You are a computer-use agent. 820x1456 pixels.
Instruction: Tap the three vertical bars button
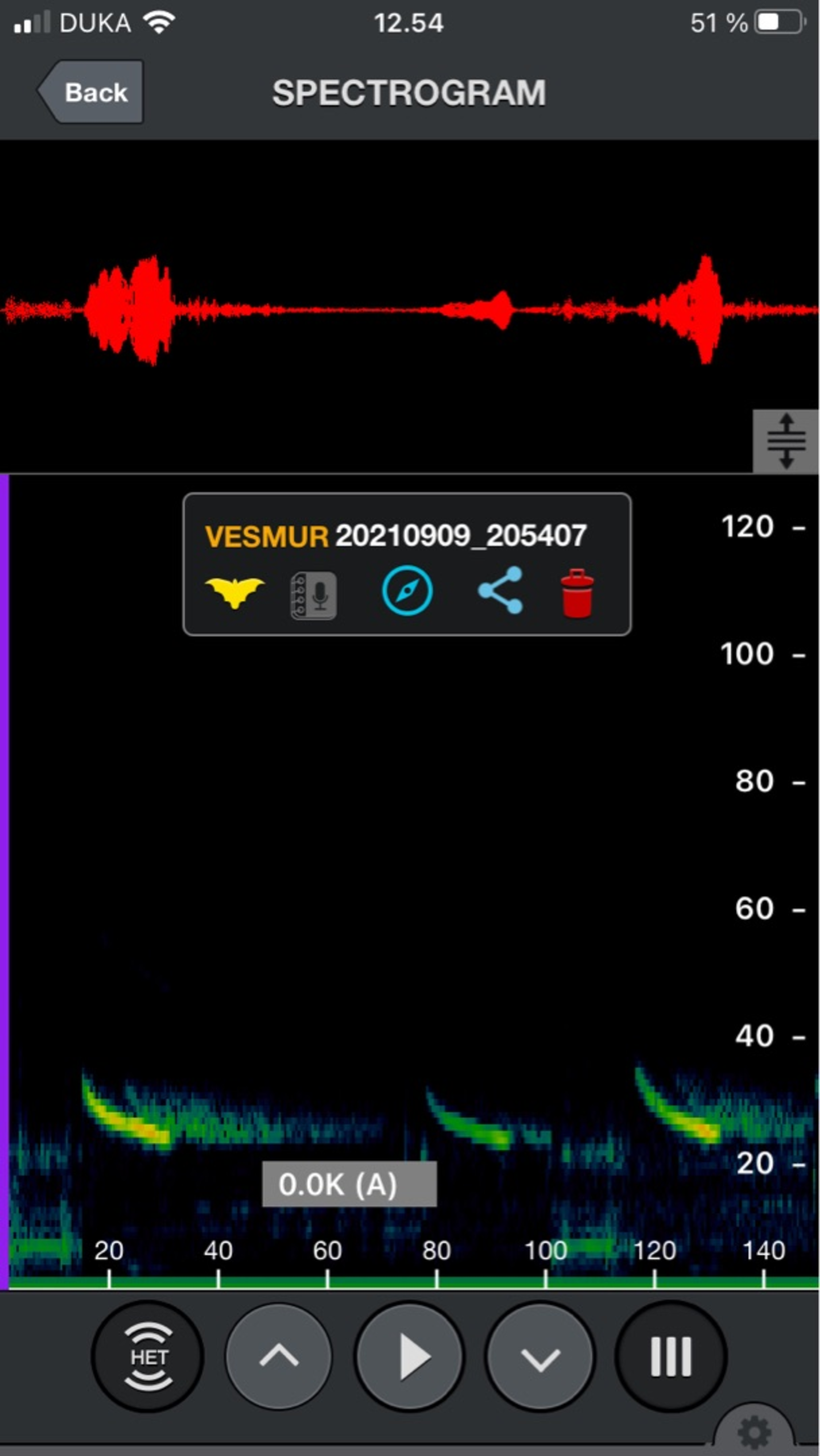tap(670, 1357)
